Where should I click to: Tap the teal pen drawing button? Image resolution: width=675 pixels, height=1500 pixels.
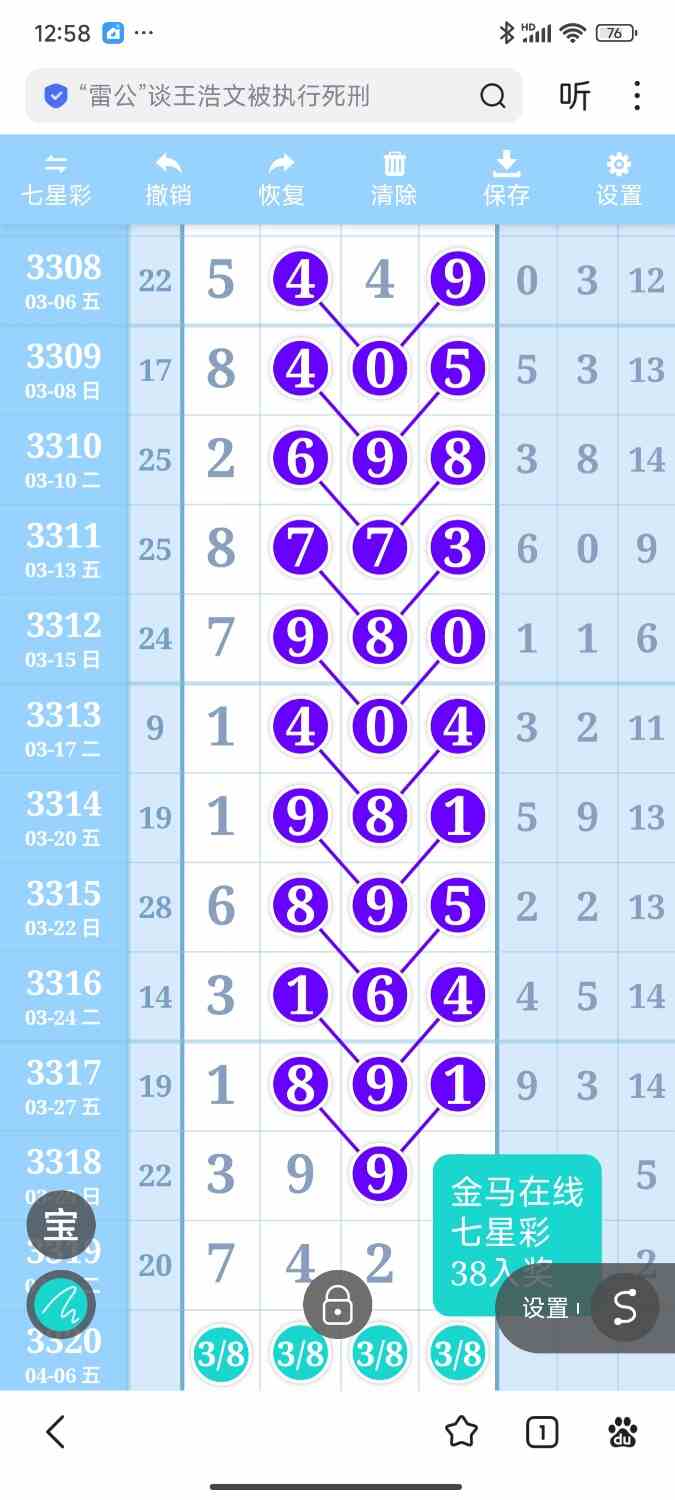tap(61, 1304)
